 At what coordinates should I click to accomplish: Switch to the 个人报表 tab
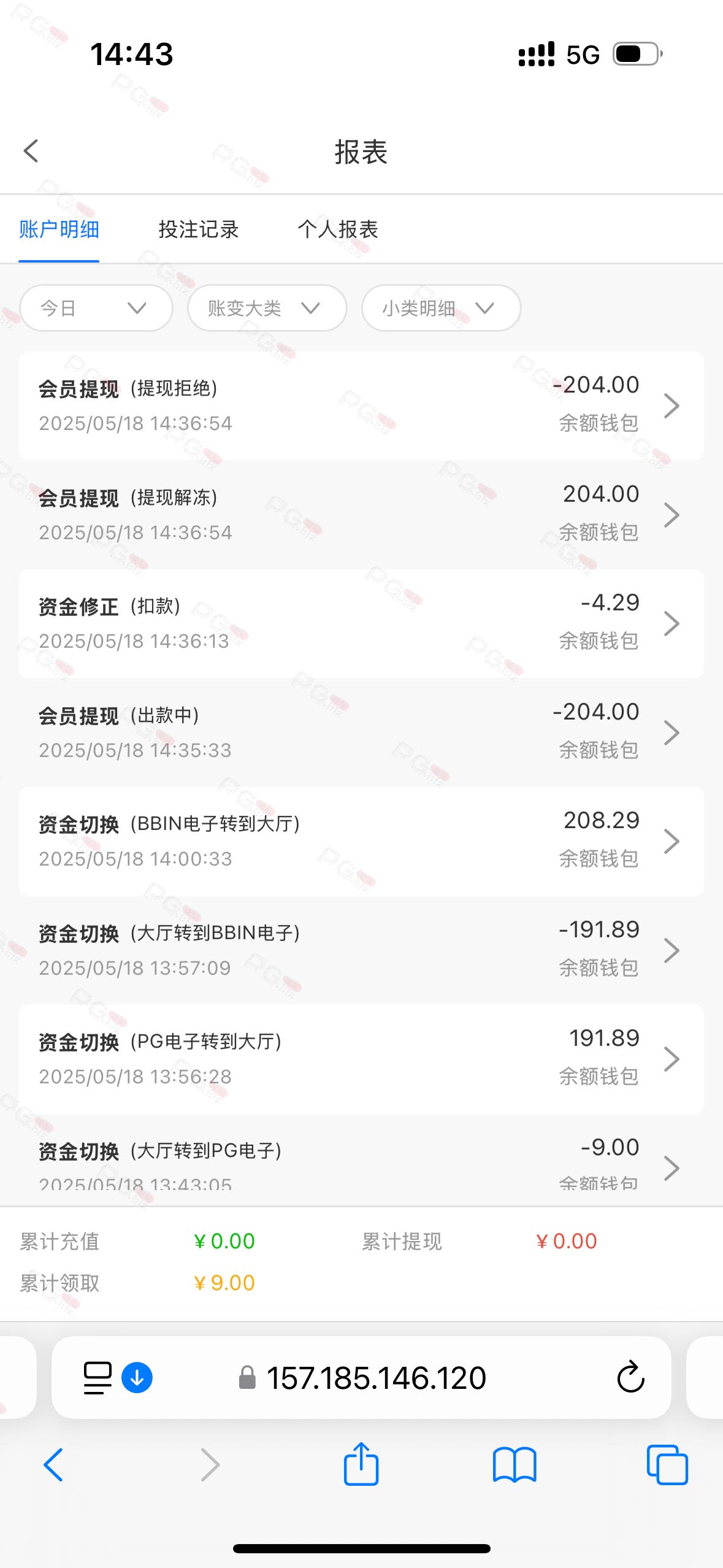pyautogui.click(x=338, y=230)
